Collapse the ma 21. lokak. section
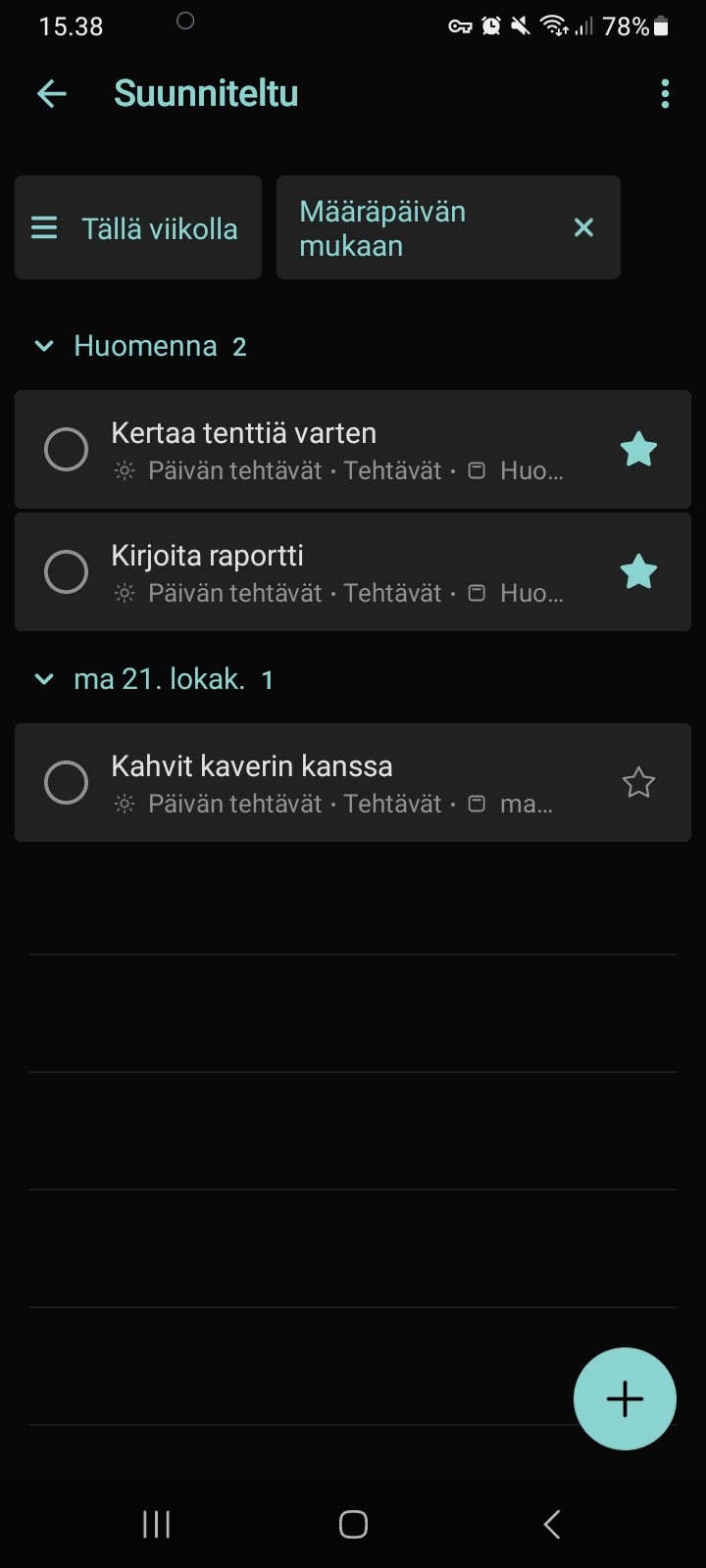Image resolution: width=706 pixels, height=1568 pixels. coord(44,679)
